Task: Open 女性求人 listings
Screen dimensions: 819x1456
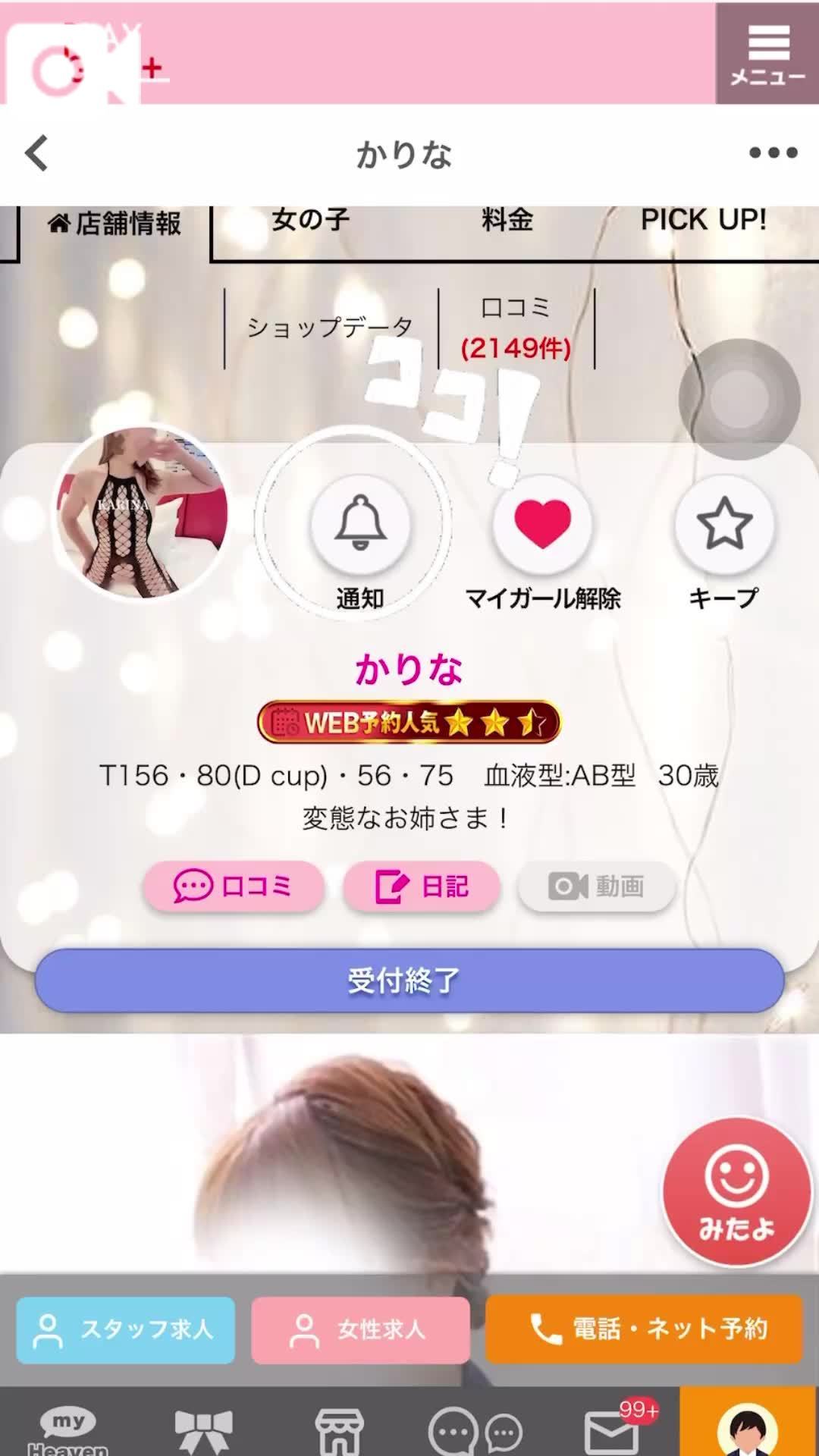Action: point(360,1330)
